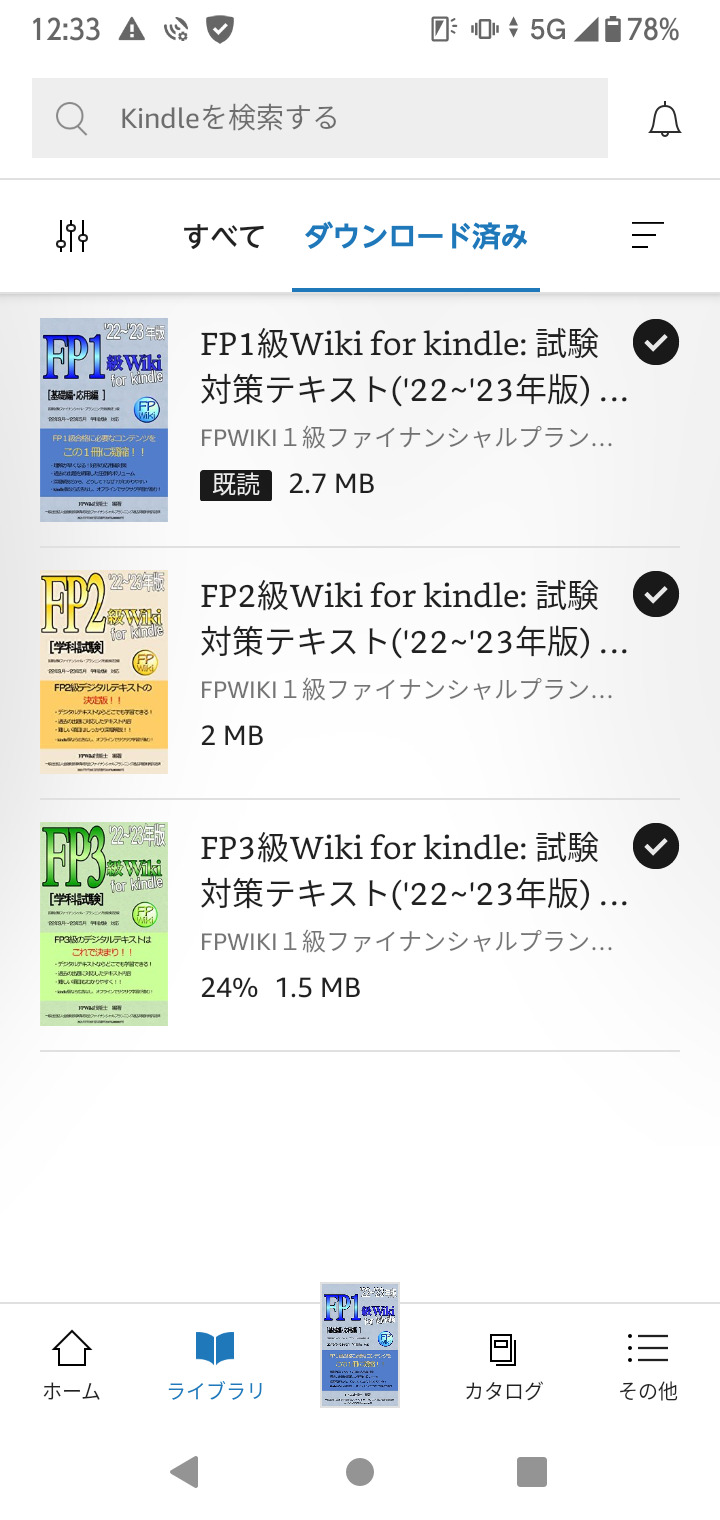Open the ホーム home icon
Viewport: 720px width, 1520px height.
[x=70, y=1358]
